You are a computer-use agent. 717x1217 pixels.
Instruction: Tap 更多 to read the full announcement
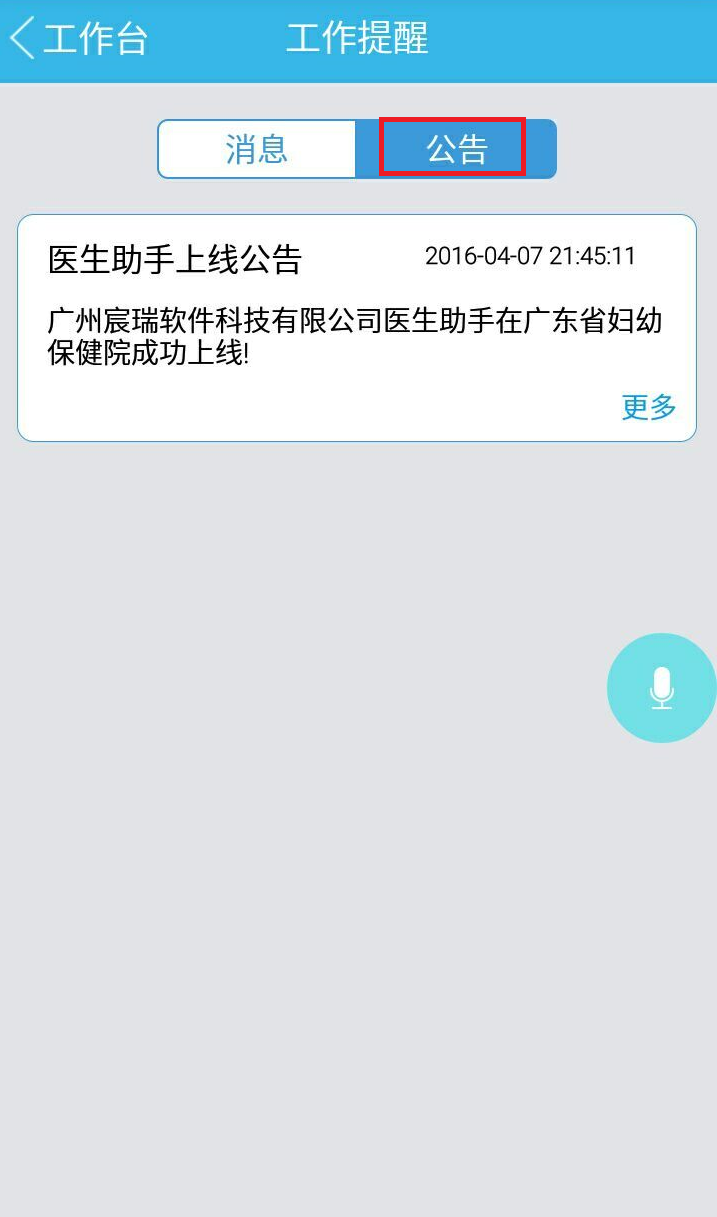pos(649,407)
